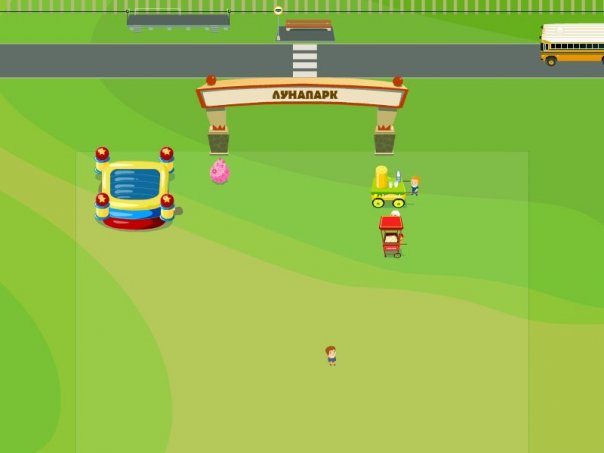Select the inflatable bouncy castle attraction

[x=135, y=189]
